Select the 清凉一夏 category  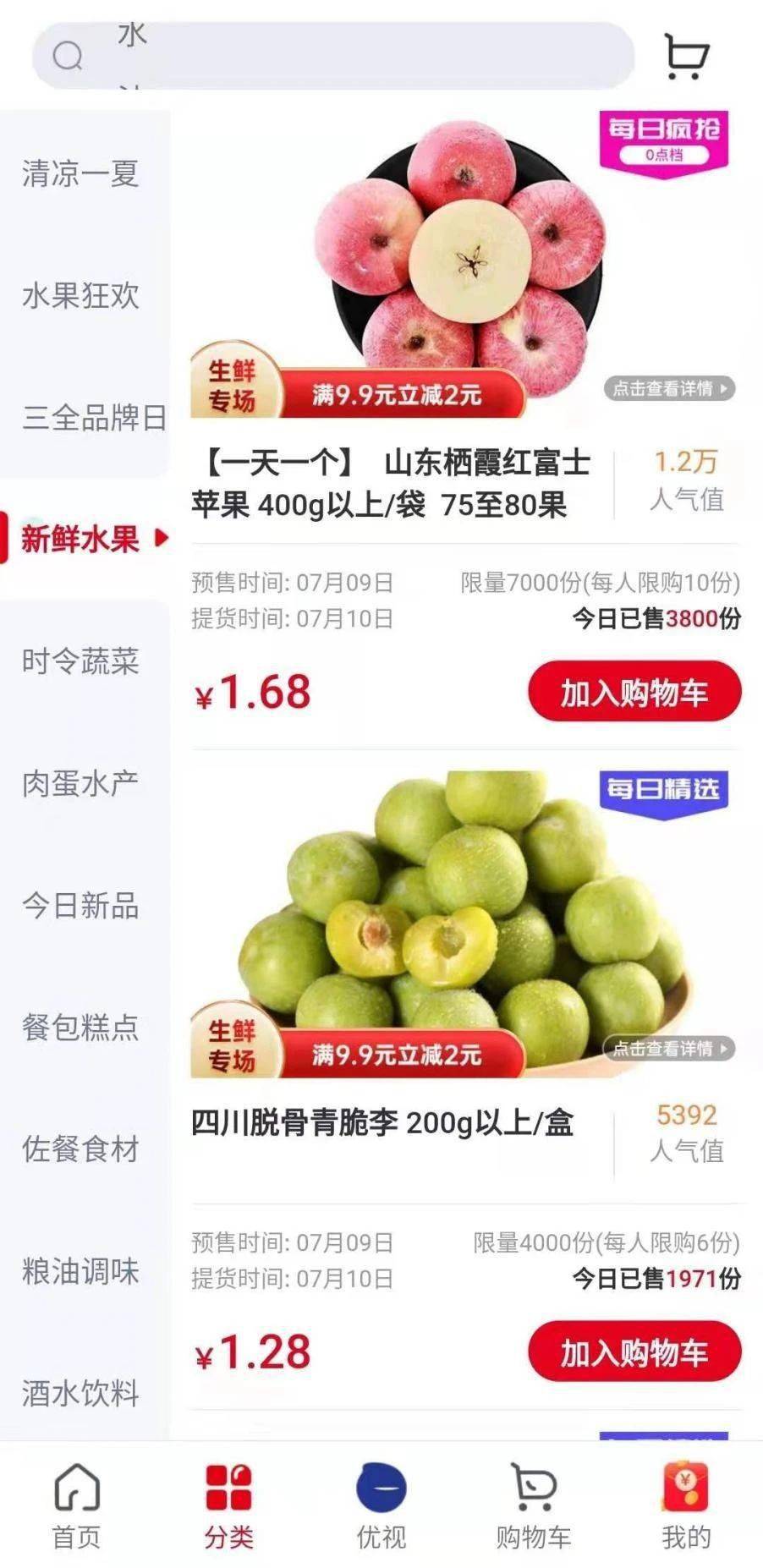pyautogui.click(x=80, y=174)
